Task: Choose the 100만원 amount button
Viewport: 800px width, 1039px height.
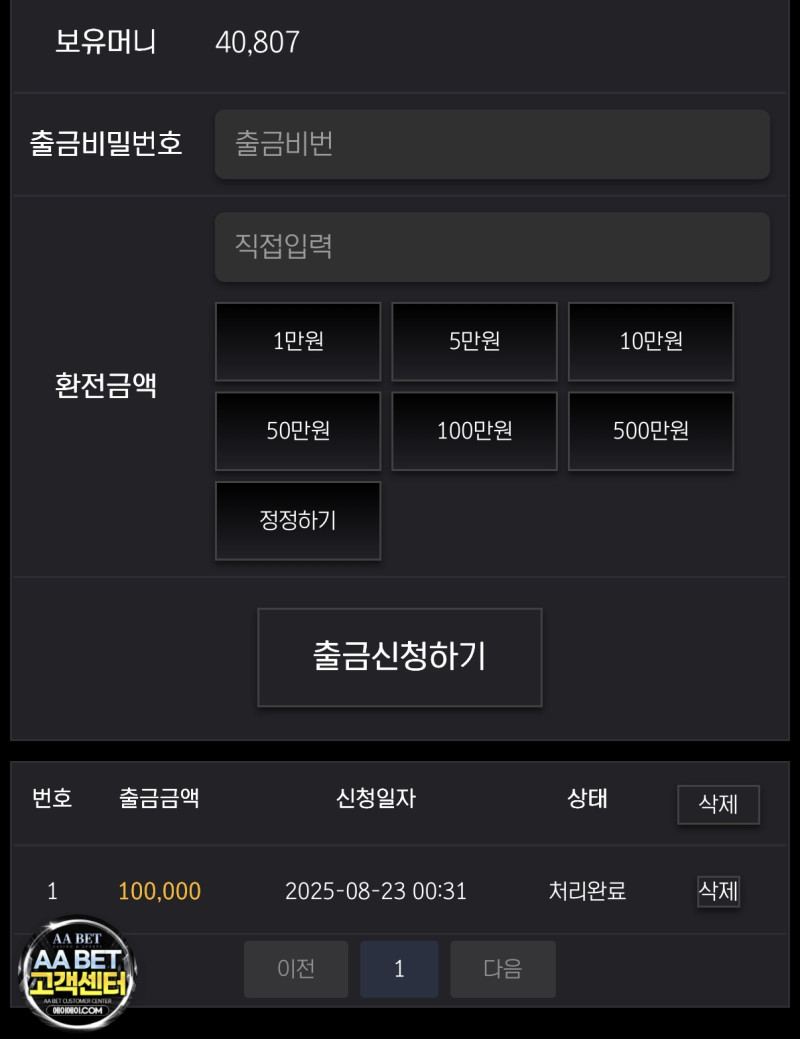Action: pos(474,431)
